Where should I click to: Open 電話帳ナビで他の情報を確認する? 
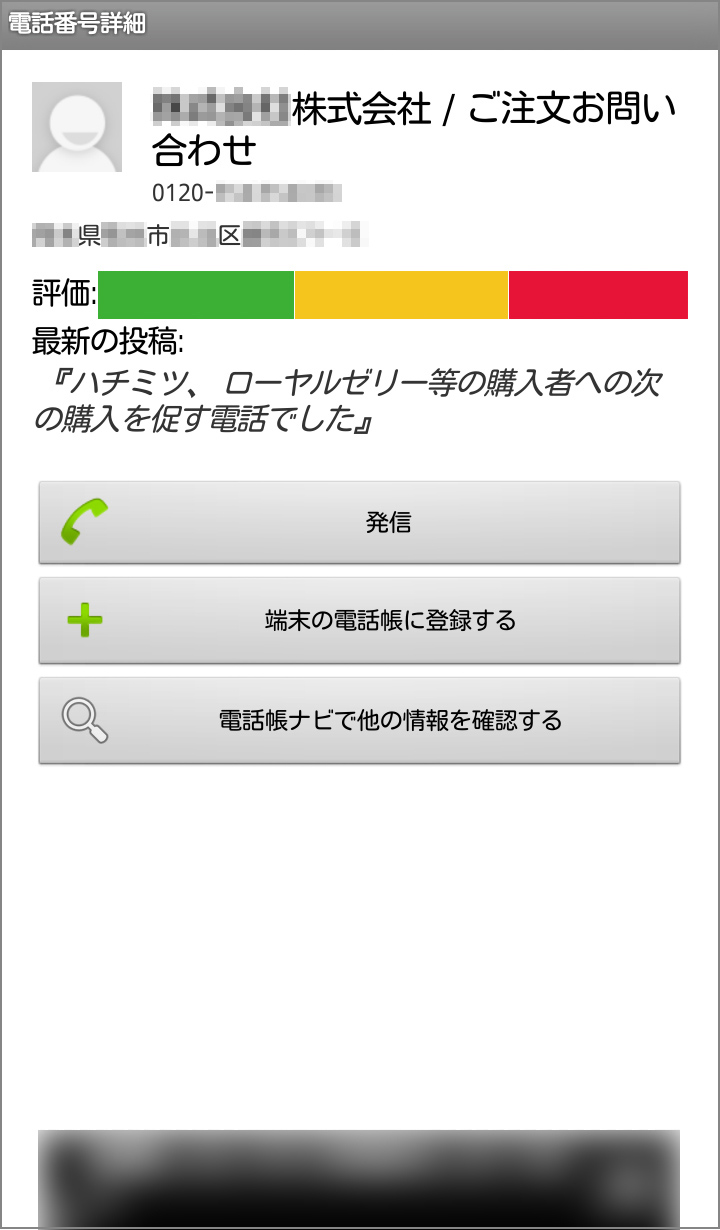pyautogui.click(x=360, y=720)
